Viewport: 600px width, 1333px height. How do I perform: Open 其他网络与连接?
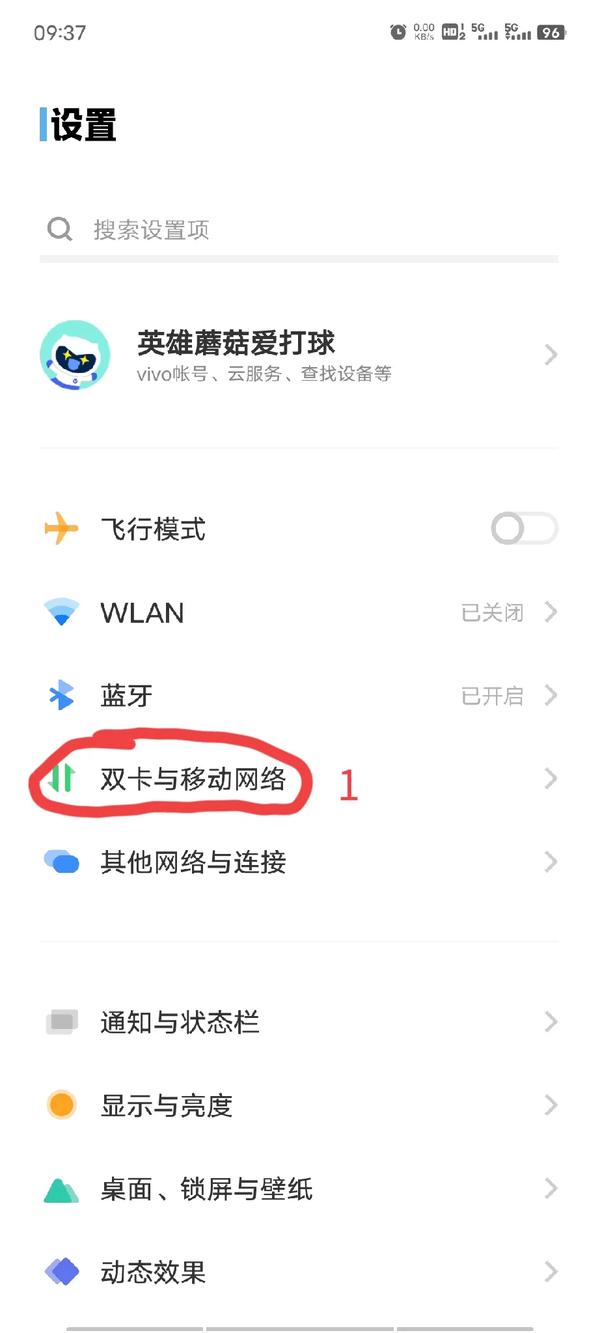[x=299, y=862]
